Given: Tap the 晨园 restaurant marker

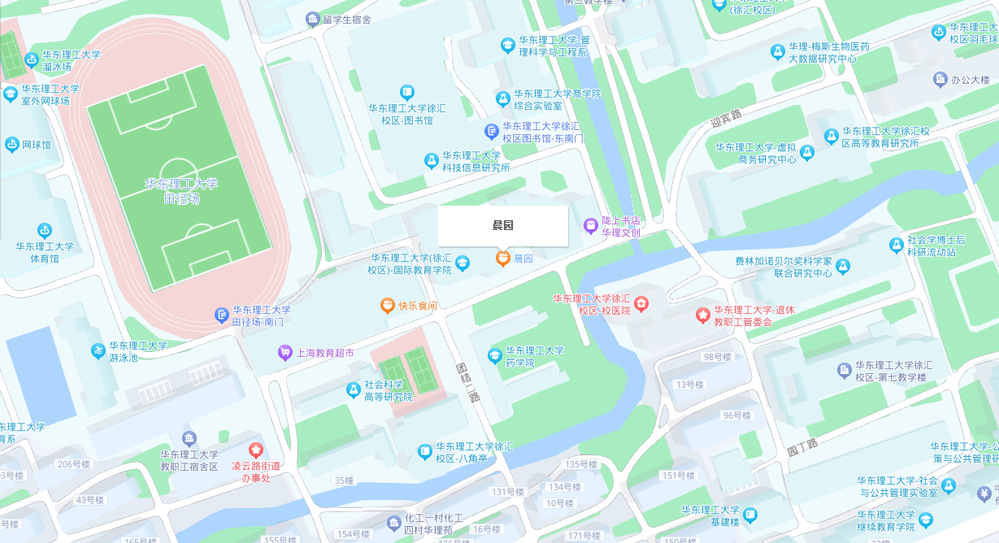Looking at the screenshot, I should pyautogui.click(x=502, y=258).
